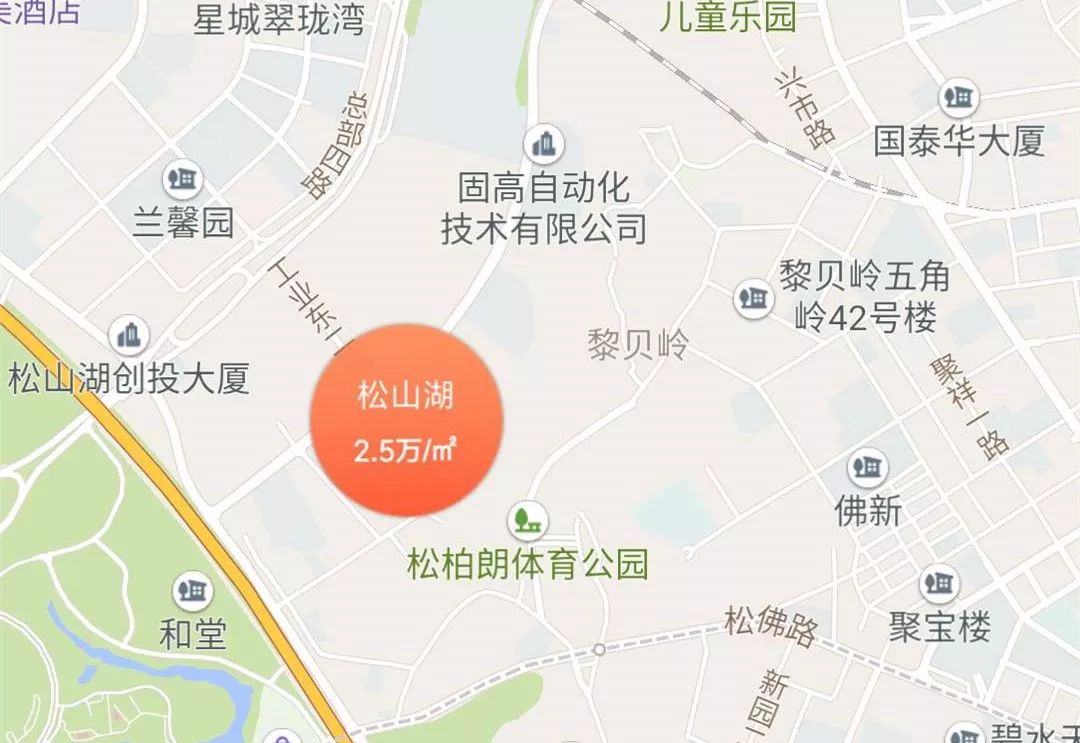This screenshot has width=1080, height=743.
Task: Tap the 聚宝楼 map marker
Action: point(939,583)
